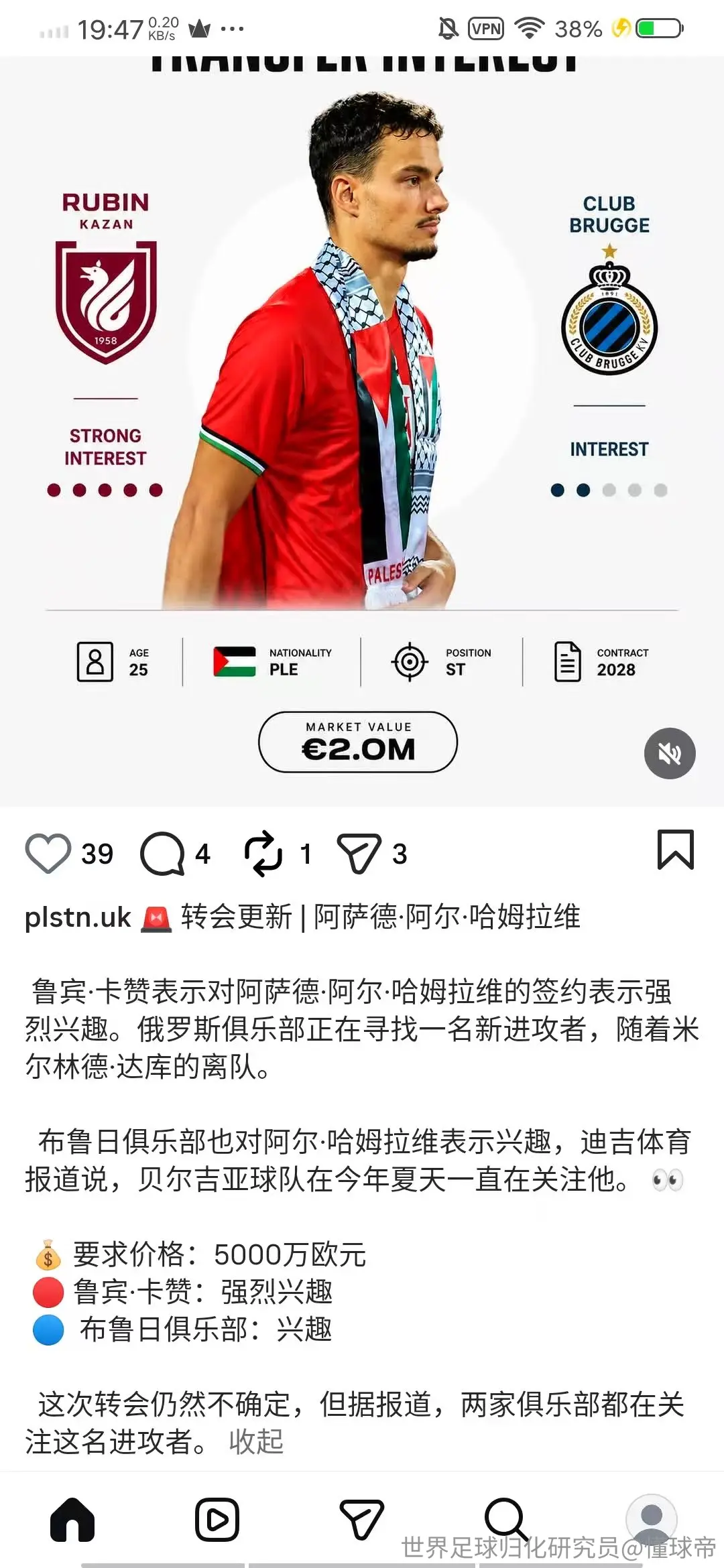Image resolution: width=724 pixels, height=1568 pixels.
Task: Go to the Home tab
Action: click(72, 1519)
